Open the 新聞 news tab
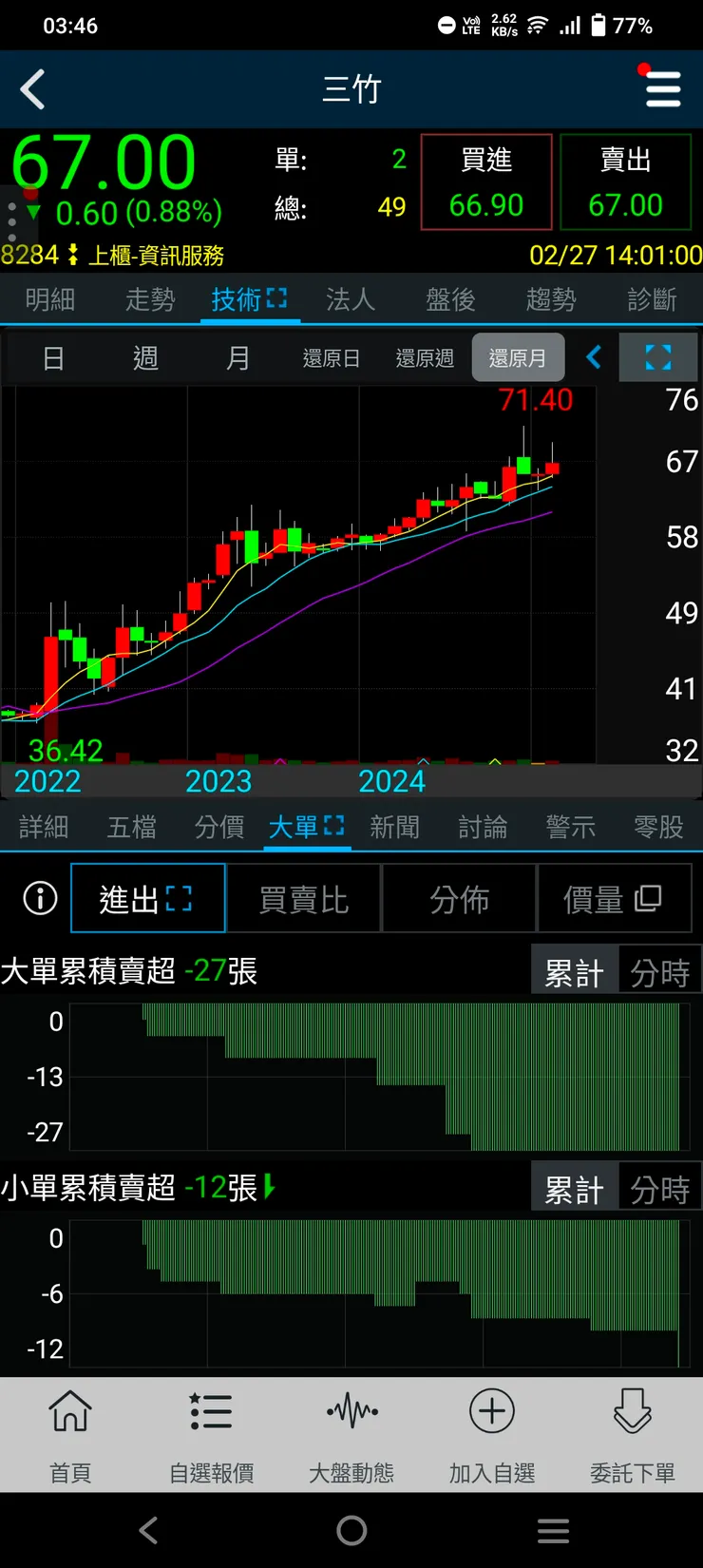The height and width of the screenshot is (1568, 703). pos(395,827)
